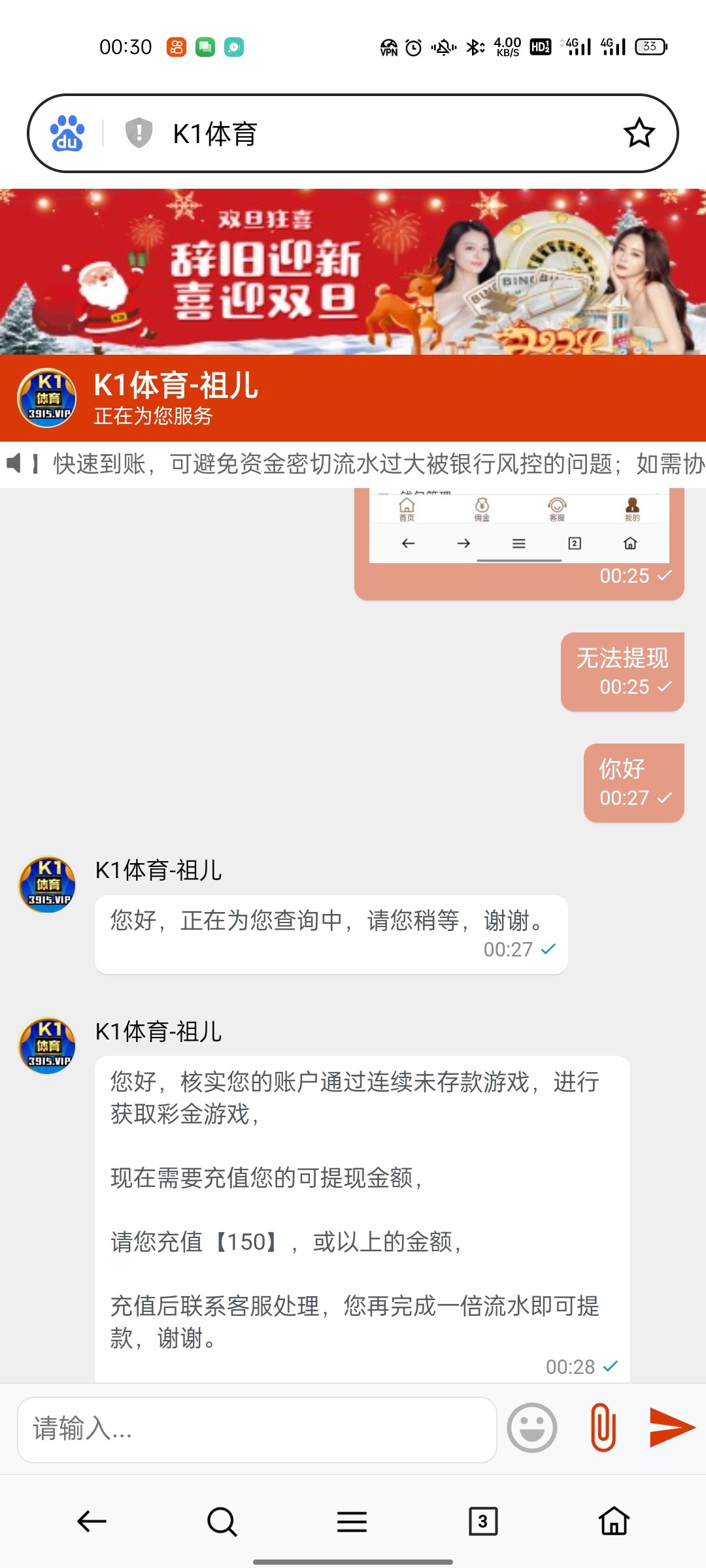Open the emoji picker
The image size is (706, 1568).
tap(532, 1428)
